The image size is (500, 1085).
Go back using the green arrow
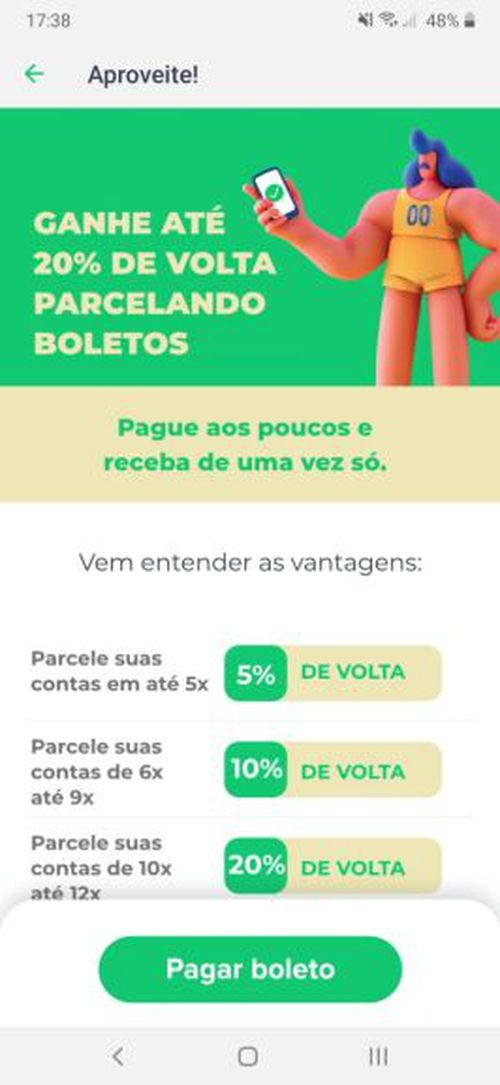pos(33,74)
